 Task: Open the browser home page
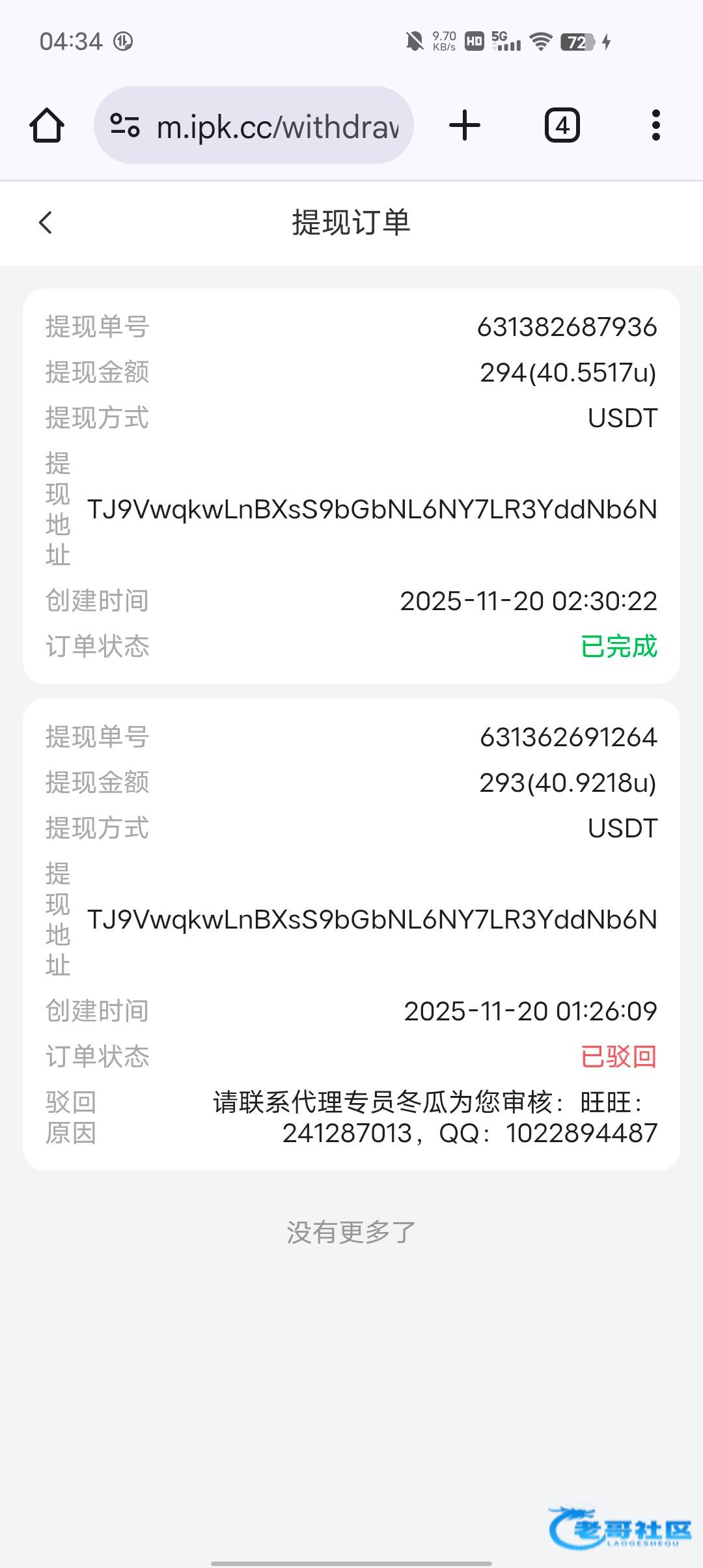coord(47,125)
